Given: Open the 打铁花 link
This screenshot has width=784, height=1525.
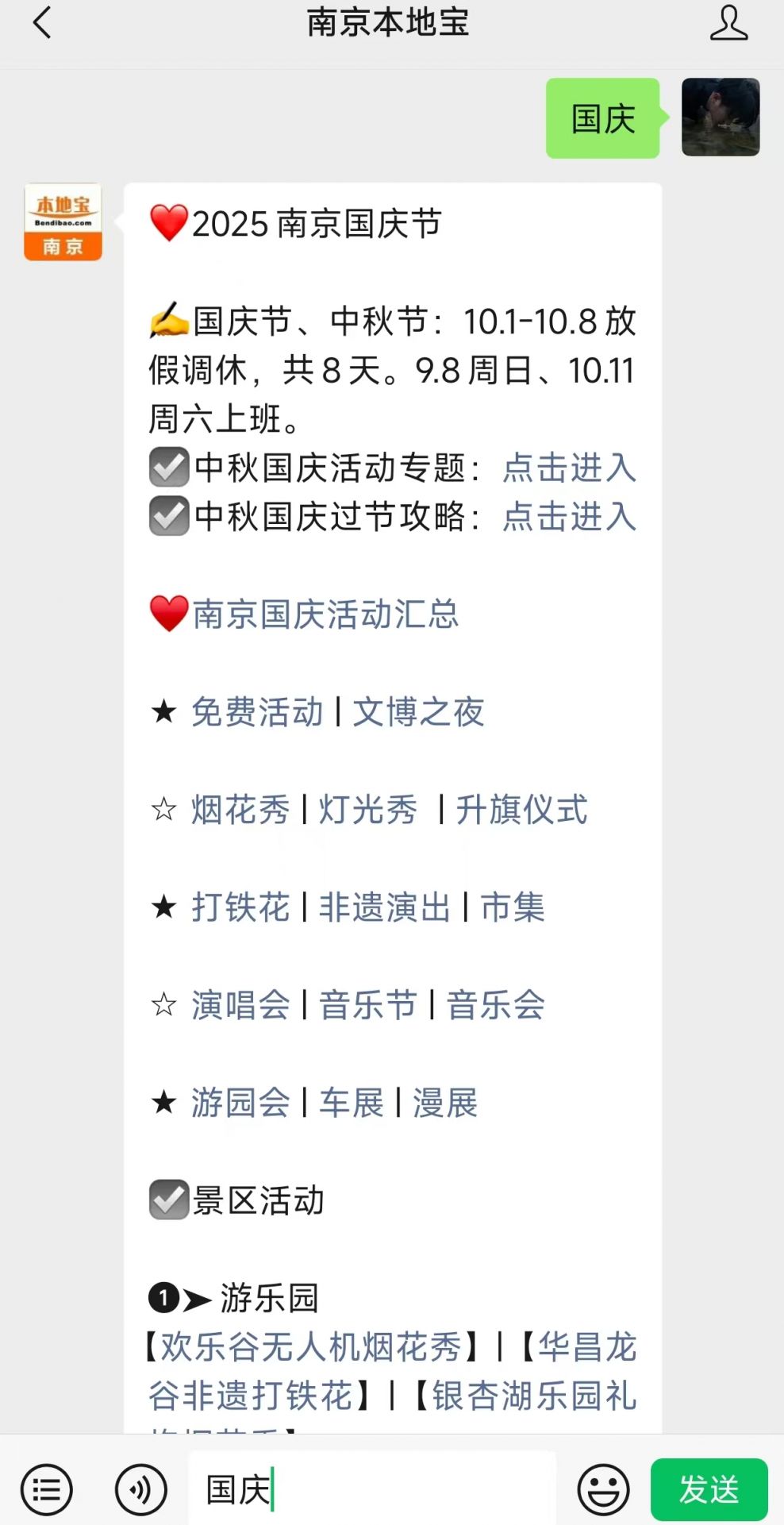Looking at the screenshot, I should 240,907.
